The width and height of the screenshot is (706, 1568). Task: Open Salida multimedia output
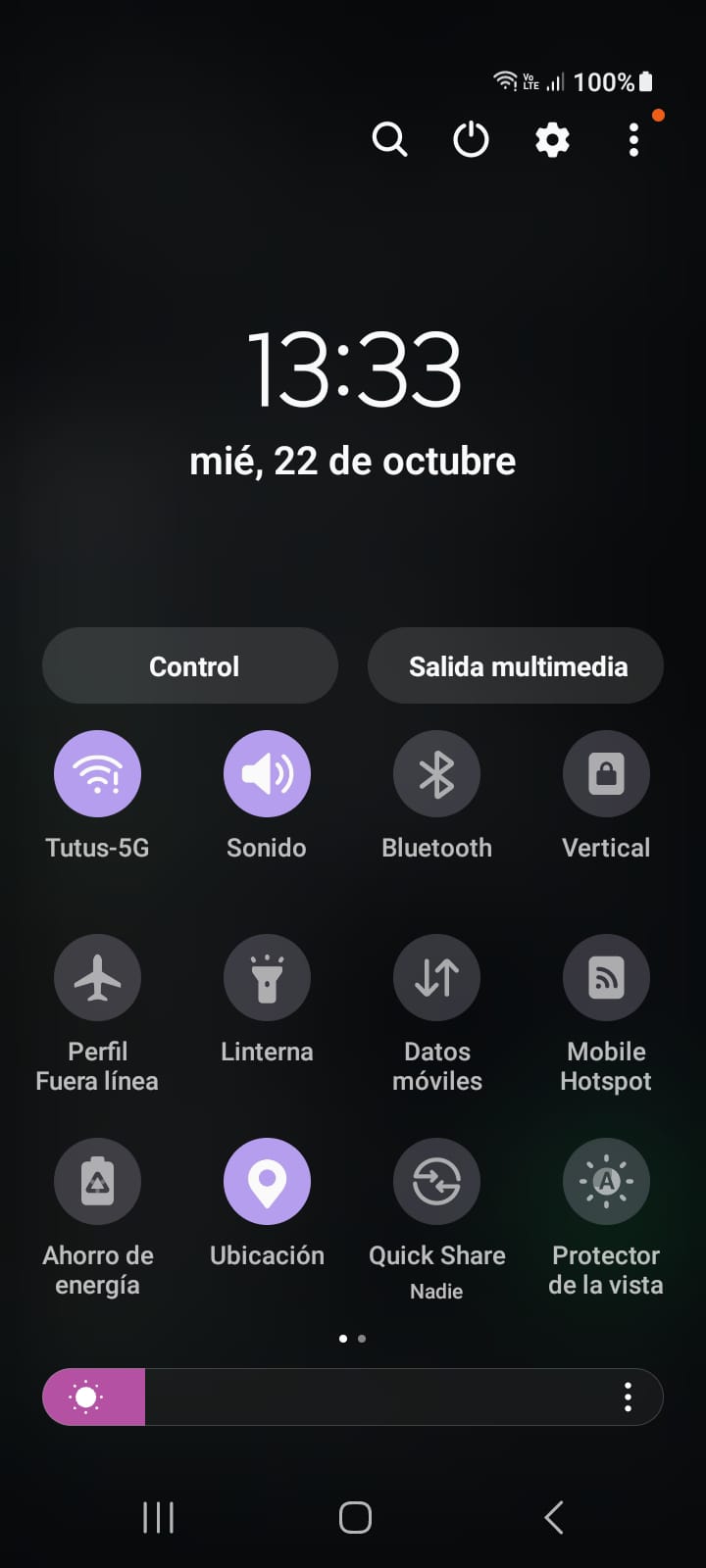click(516, 666)
